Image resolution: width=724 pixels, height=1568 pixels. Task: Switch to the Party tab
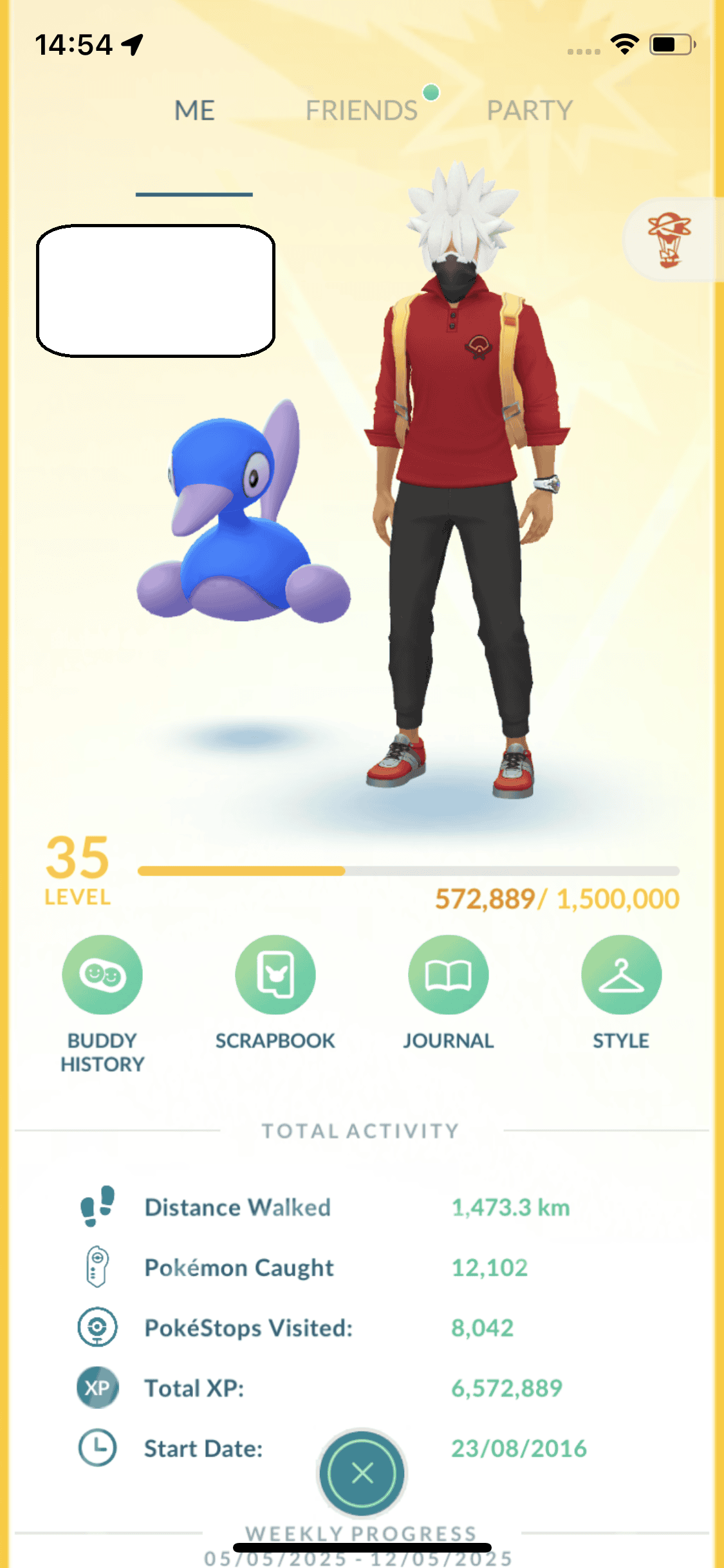coord(529,111)
